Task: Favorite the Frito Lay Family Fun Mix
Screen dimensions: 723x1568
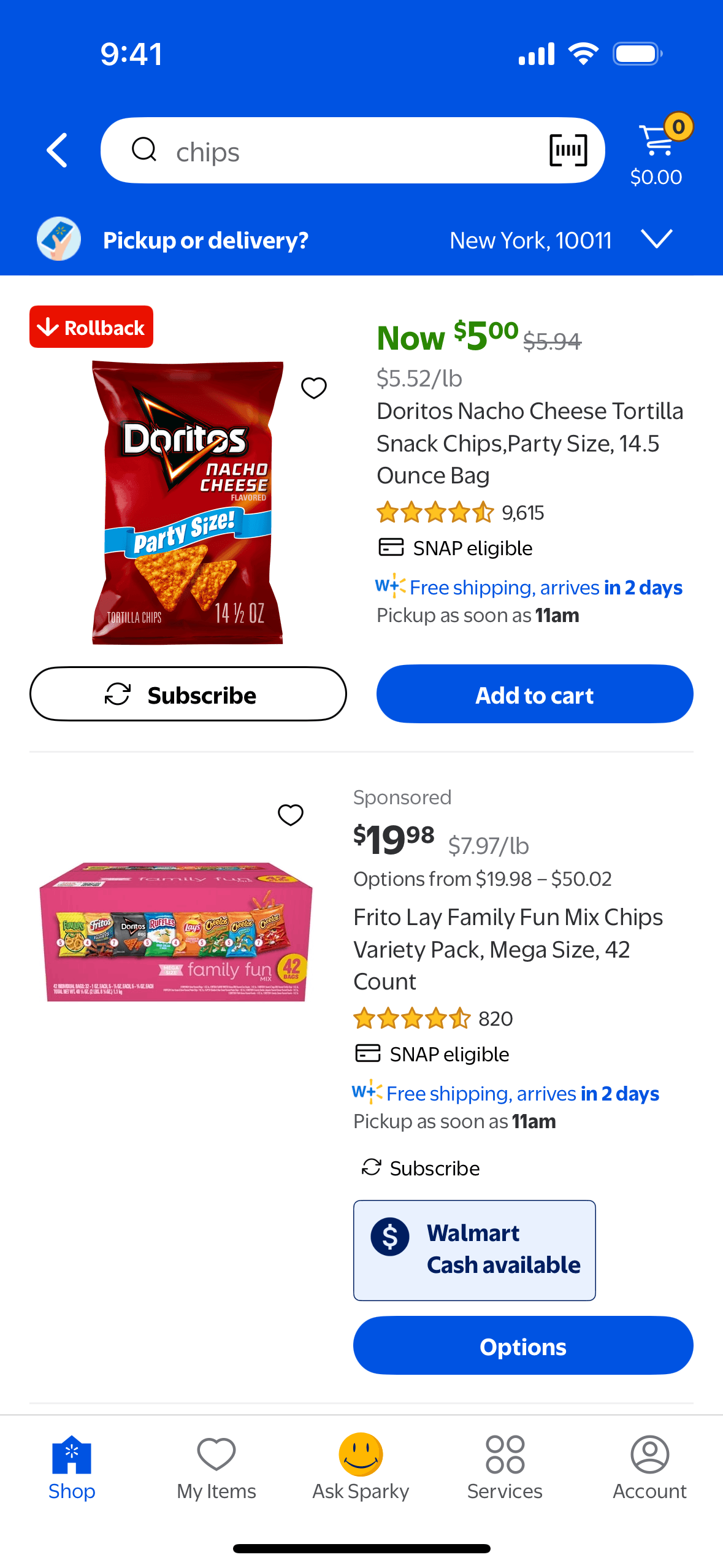Action: (x=291, y=815)
